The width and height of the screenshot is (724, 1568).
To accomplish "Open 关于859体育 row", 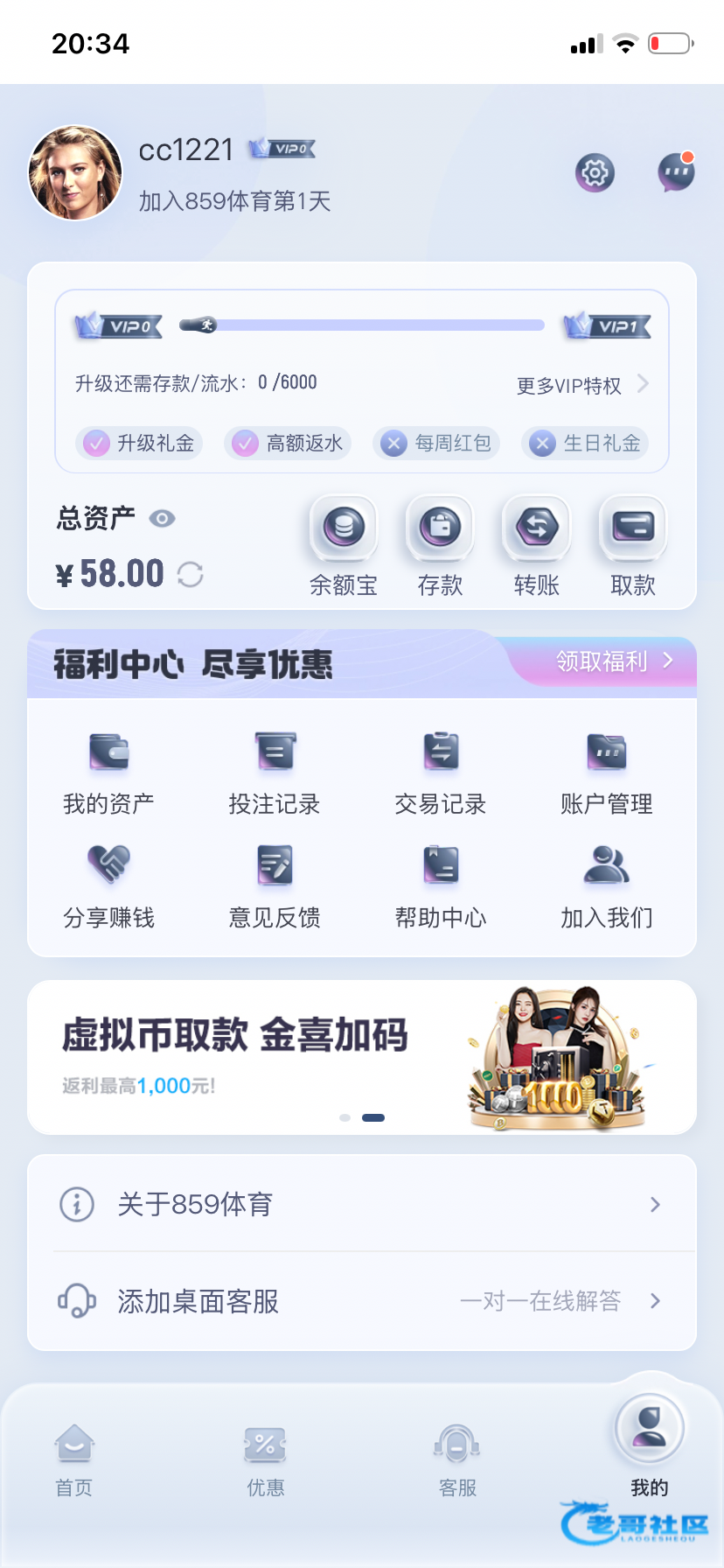I will pyautogui.click(x=362, y=1204).
